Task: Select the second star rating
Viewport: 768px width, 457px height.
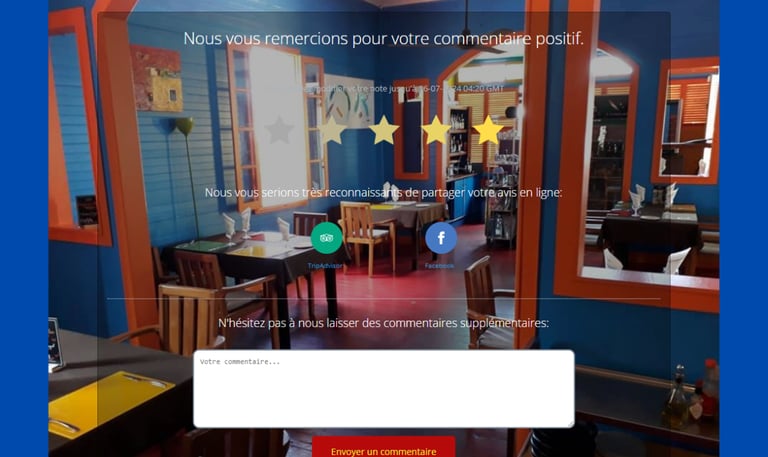Action: [x=332, y=130]
